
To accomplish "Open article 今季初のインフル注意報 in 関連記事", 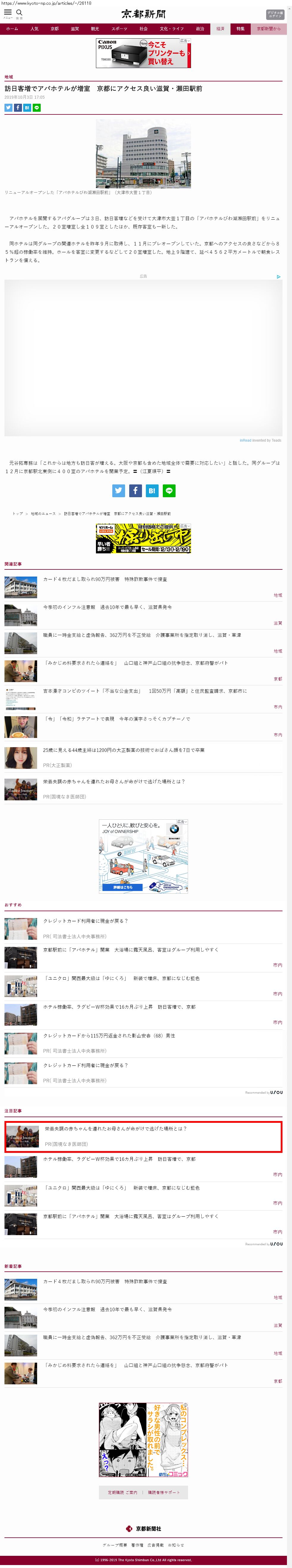I will pos(107,607).
